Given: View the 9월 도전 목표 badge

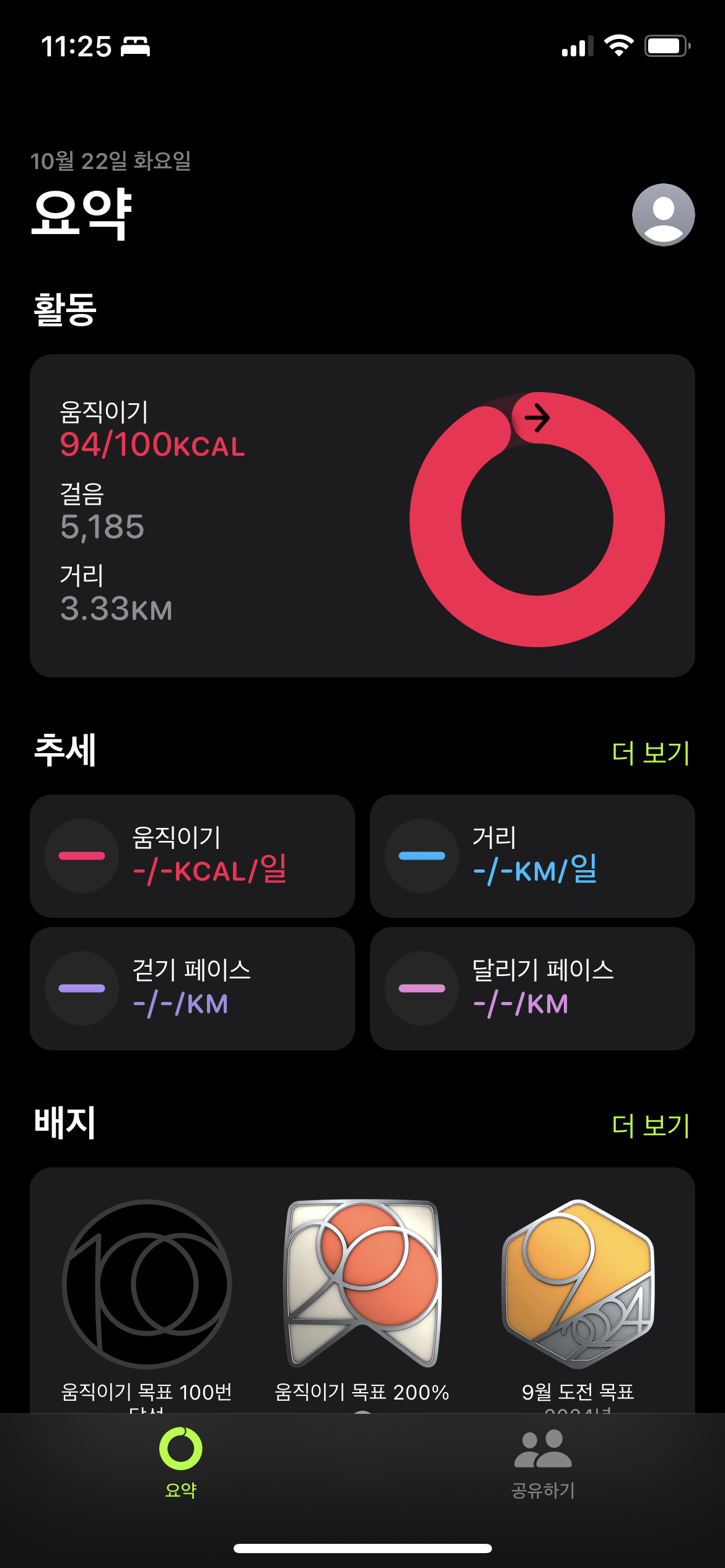Looking at the screenshot, I should click(578, 1285).
